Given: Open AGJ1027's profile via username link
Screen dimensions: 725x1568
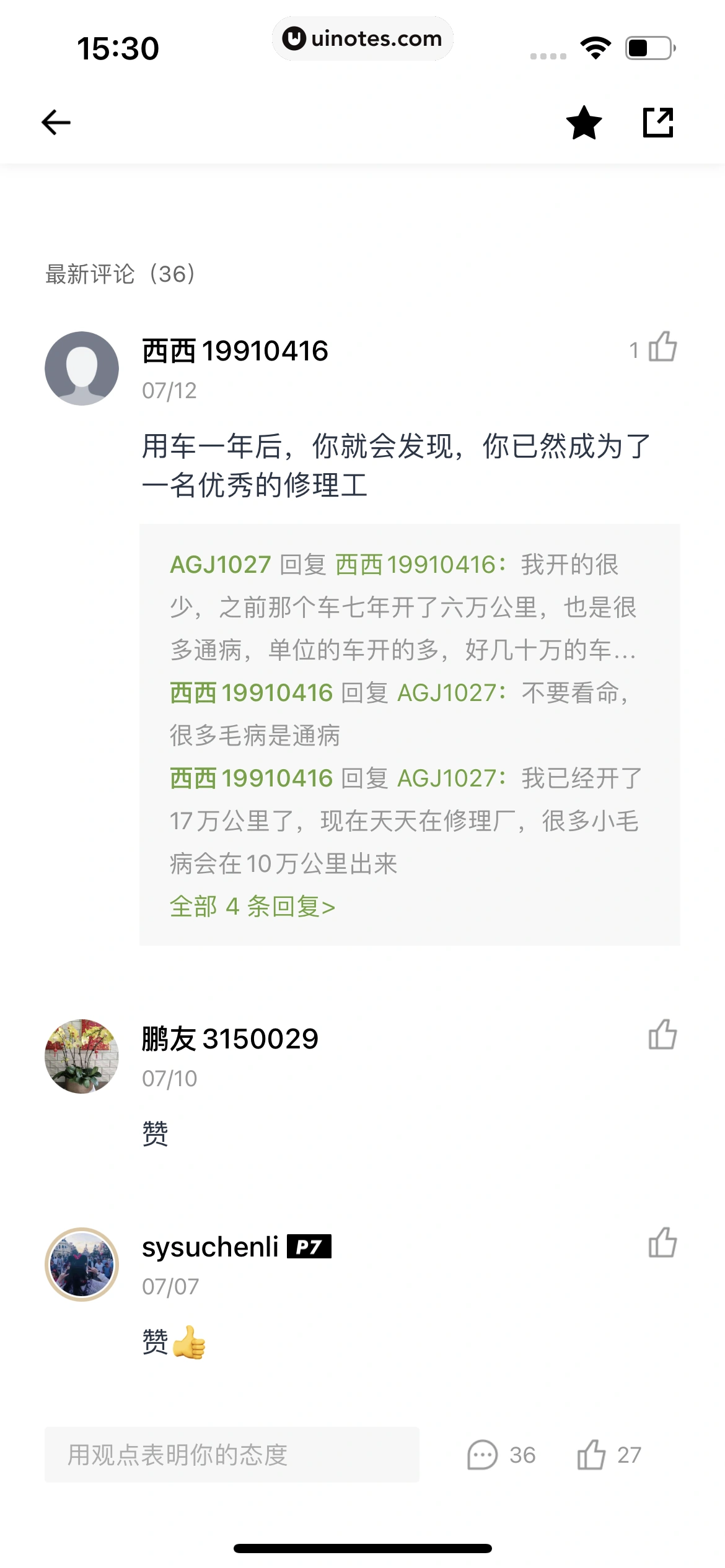Looking at the screenshot, I should (x=220, y=565).
